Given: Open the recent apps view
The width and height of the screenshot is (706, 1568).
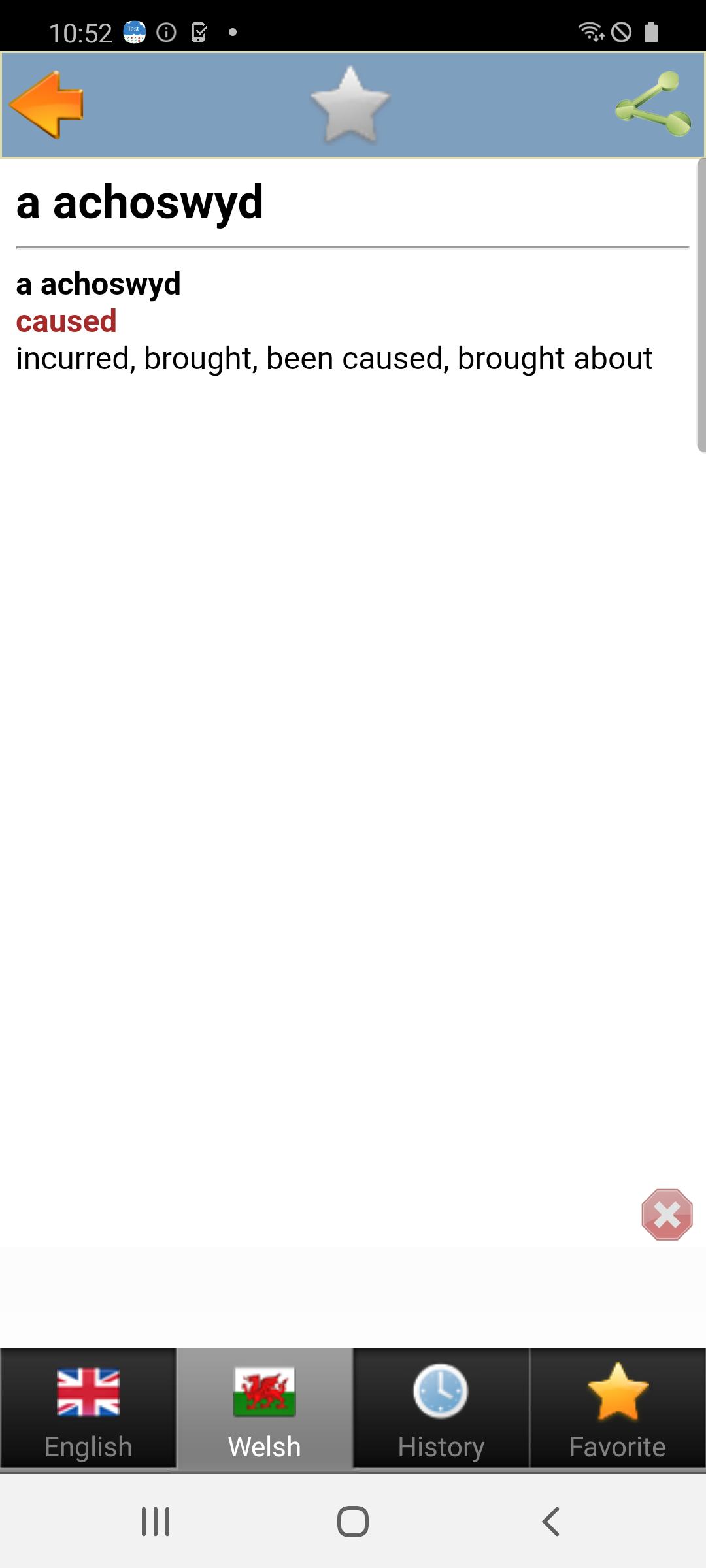Looking at the screenshot, I should (156, 1522).
